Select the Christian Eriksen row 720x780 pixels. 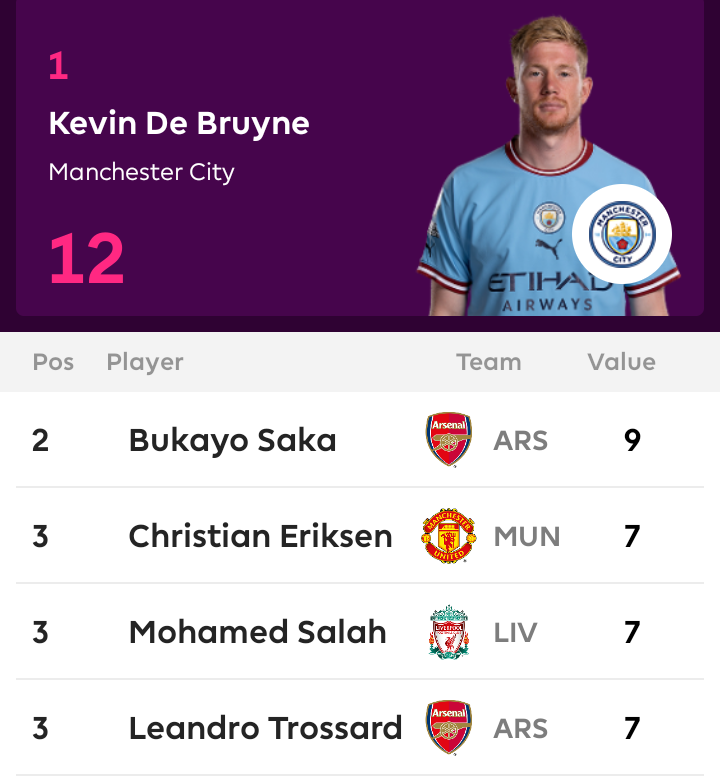(260, 536)
